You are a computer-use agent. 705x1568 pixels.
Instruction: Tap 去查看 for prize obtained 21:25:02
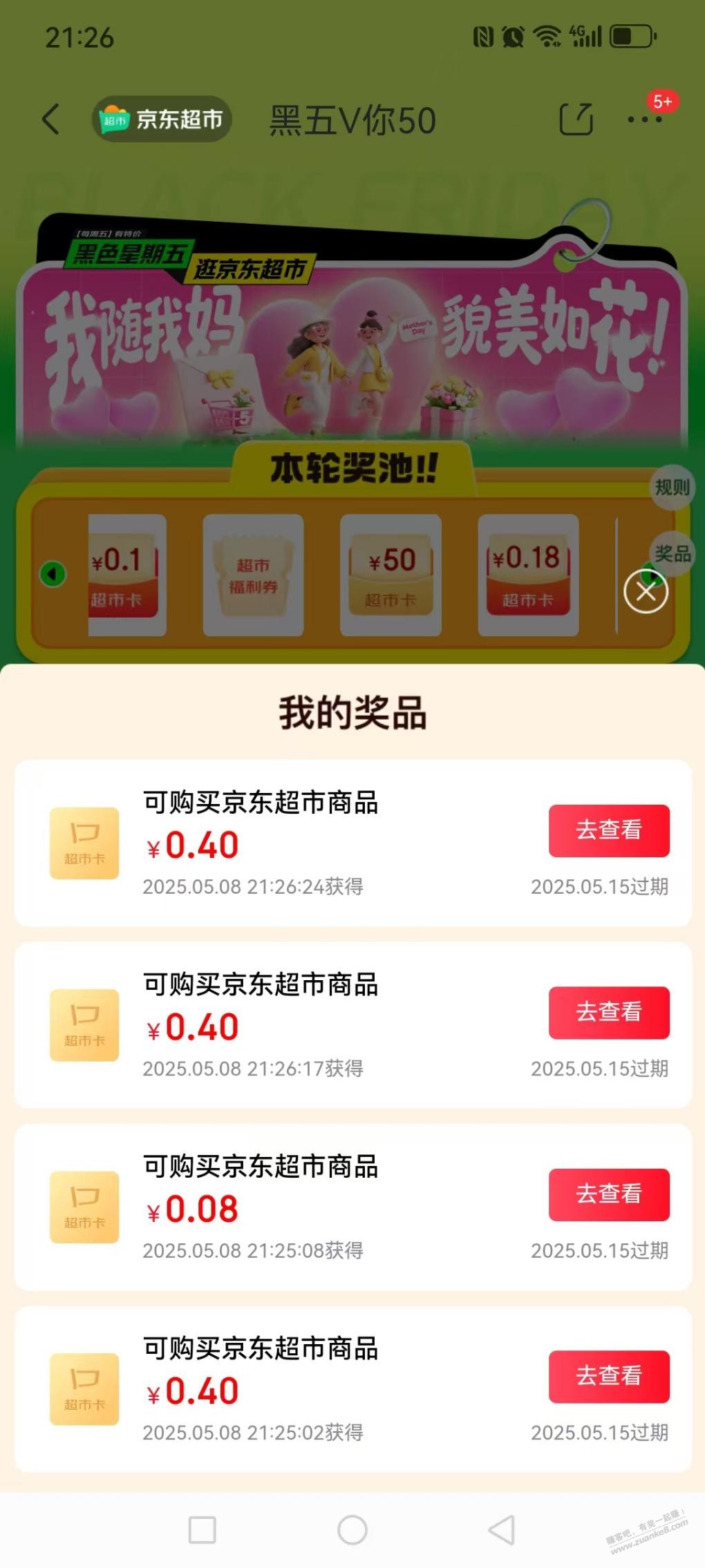coord(609,1376)
